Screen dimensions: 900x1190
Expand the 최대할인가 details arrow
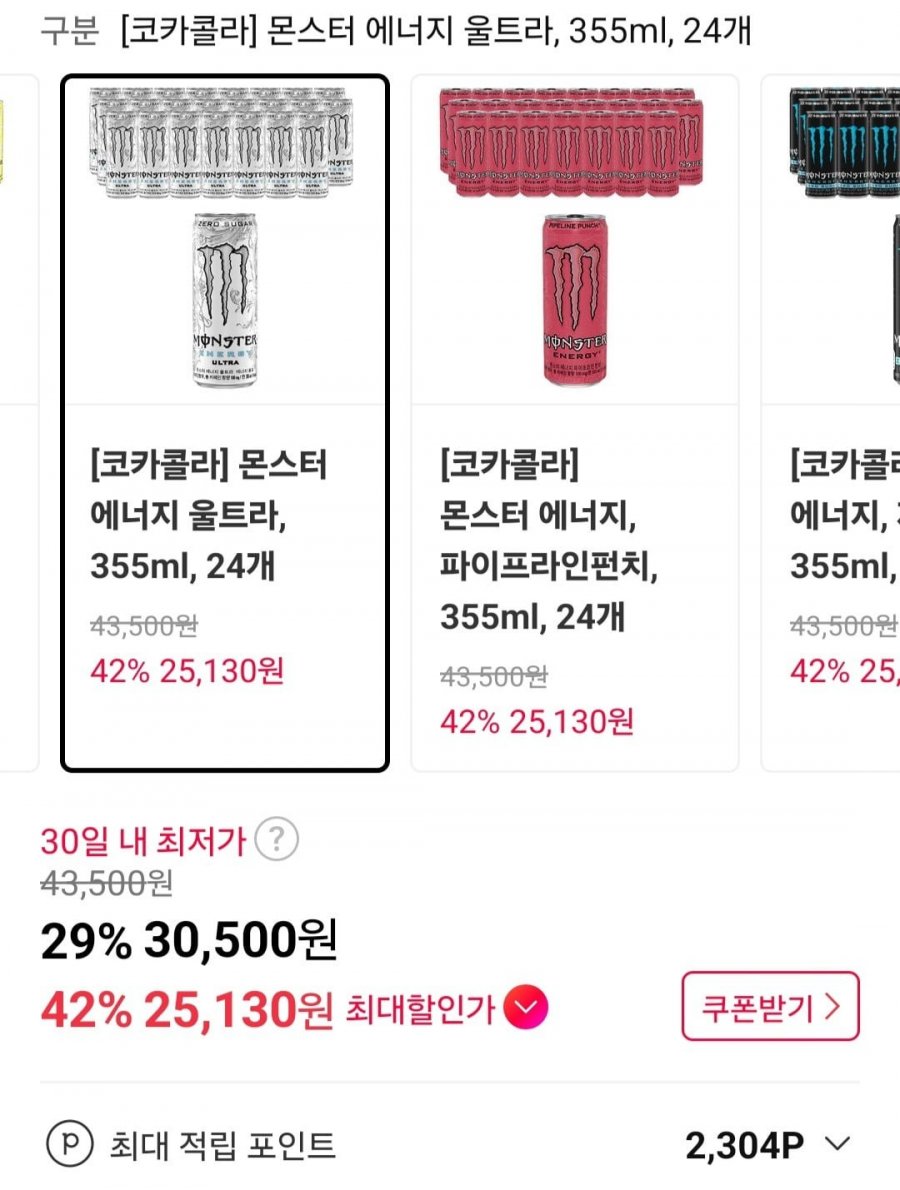pyautogui.click(x=526, y=1010)
